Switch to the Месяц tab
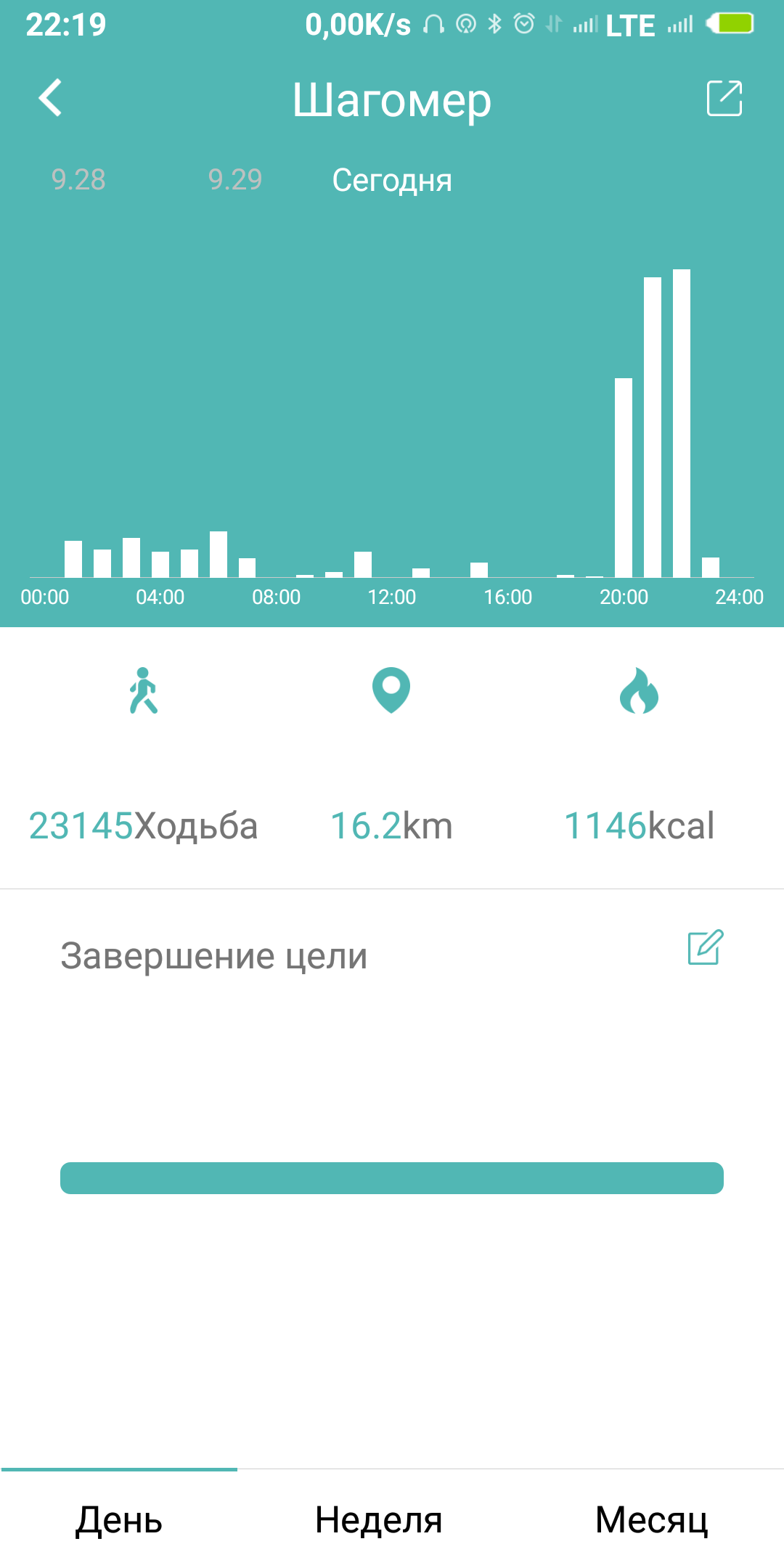The height and width of the screenshot is (1568, 784). click(651, 1520)
